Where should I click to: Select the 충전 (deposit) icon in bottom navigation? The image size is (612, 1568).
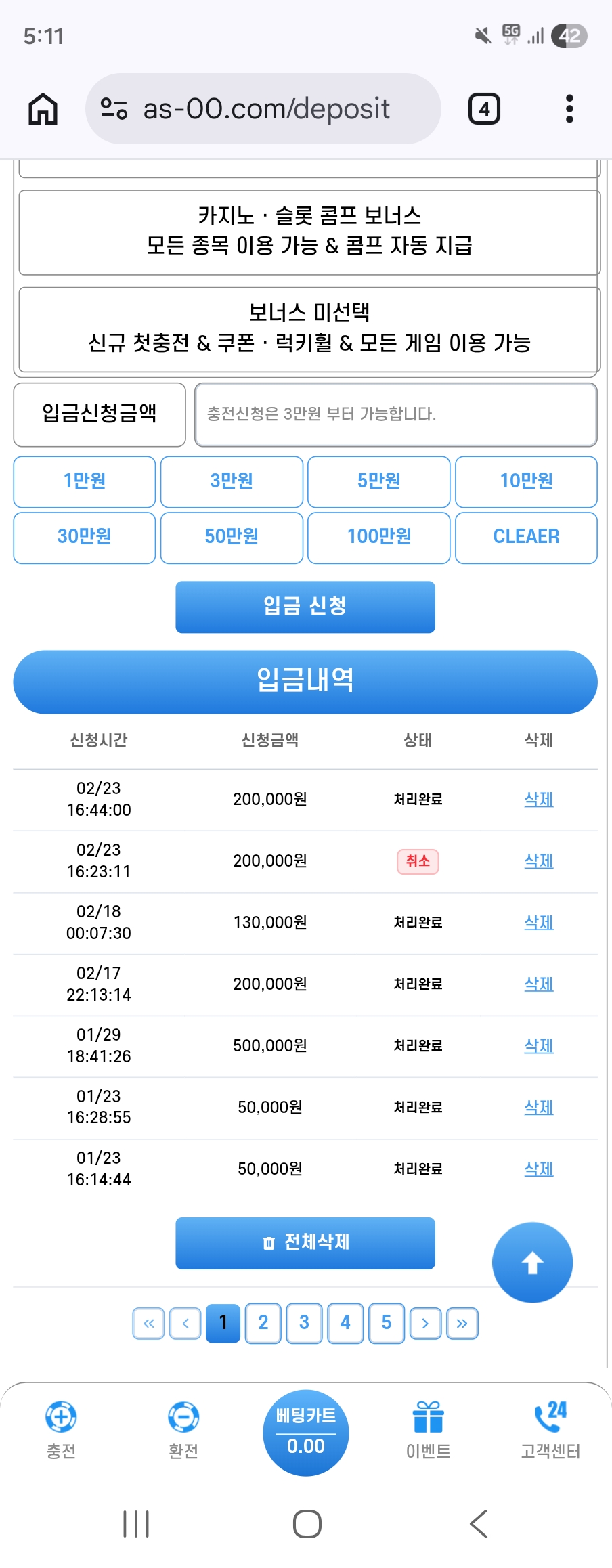[x=60, y=1432]
